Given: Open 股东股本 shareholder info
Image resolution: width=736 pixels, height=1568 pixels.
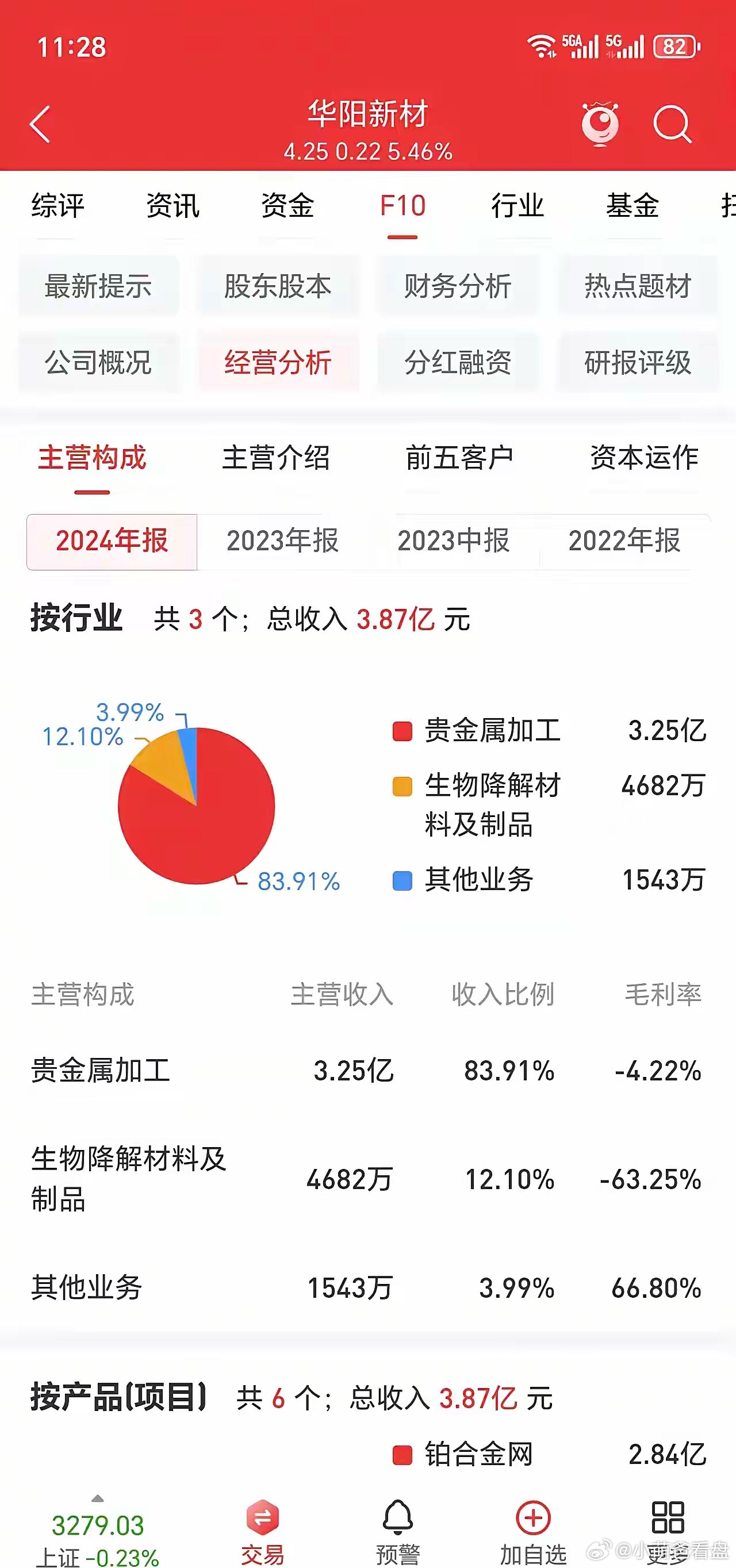Looking at the screenshot, I should (x=278, y=287).
